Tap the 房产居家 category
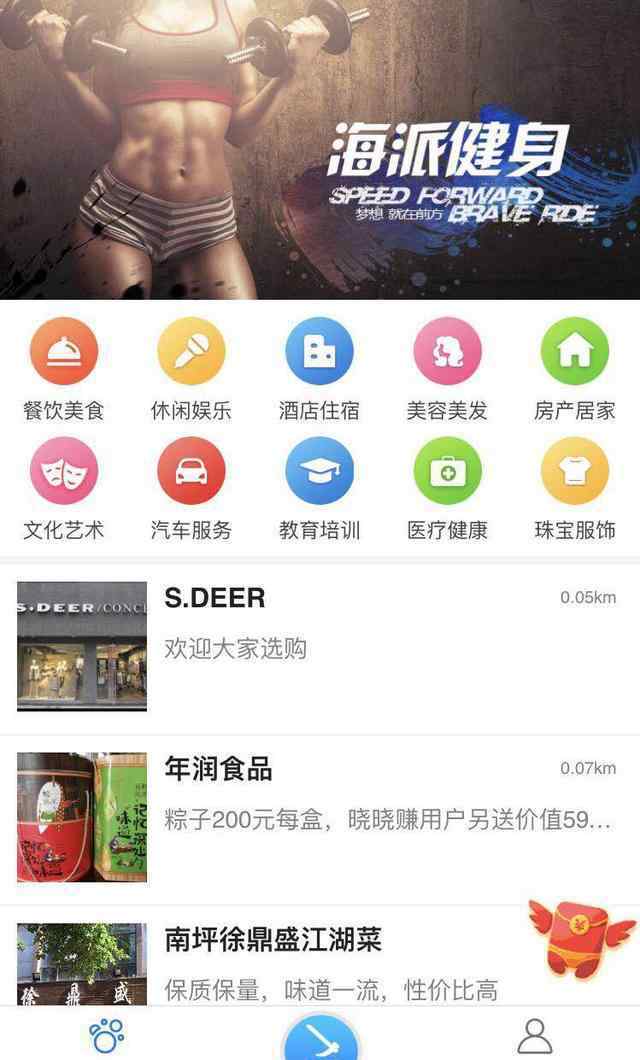The height and width of the screenshot is (1060, 640). tap(575, 370)
